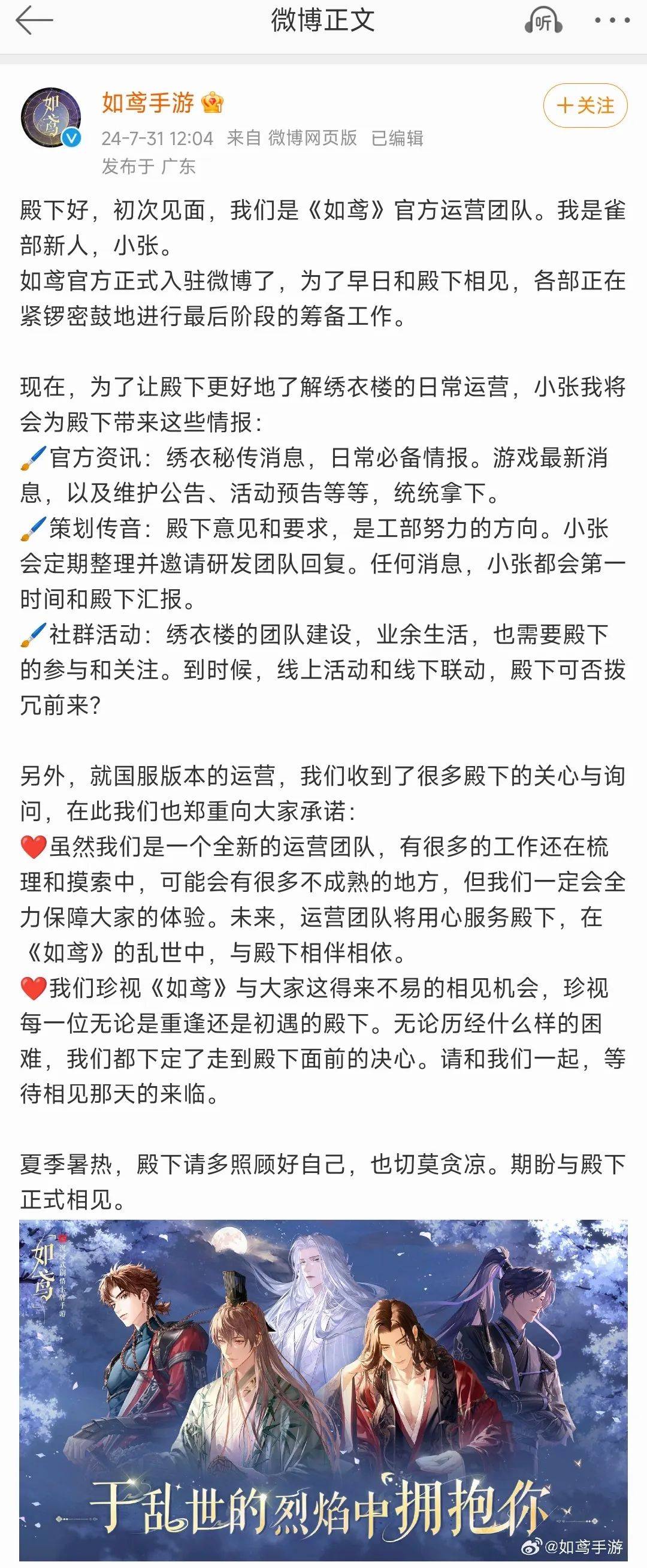Screen dimensions: 647x1568
Task: View the attached game poster image
Action: pyautogui.click(x=323, y=1394)
